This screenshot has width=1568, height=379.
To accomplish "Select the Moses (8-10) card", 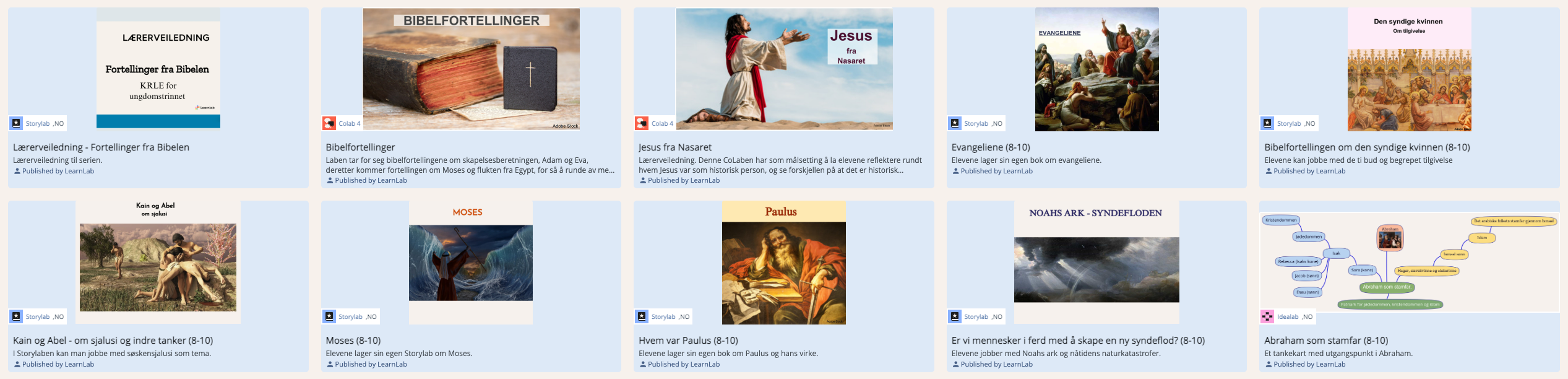I will pos(353,341).
